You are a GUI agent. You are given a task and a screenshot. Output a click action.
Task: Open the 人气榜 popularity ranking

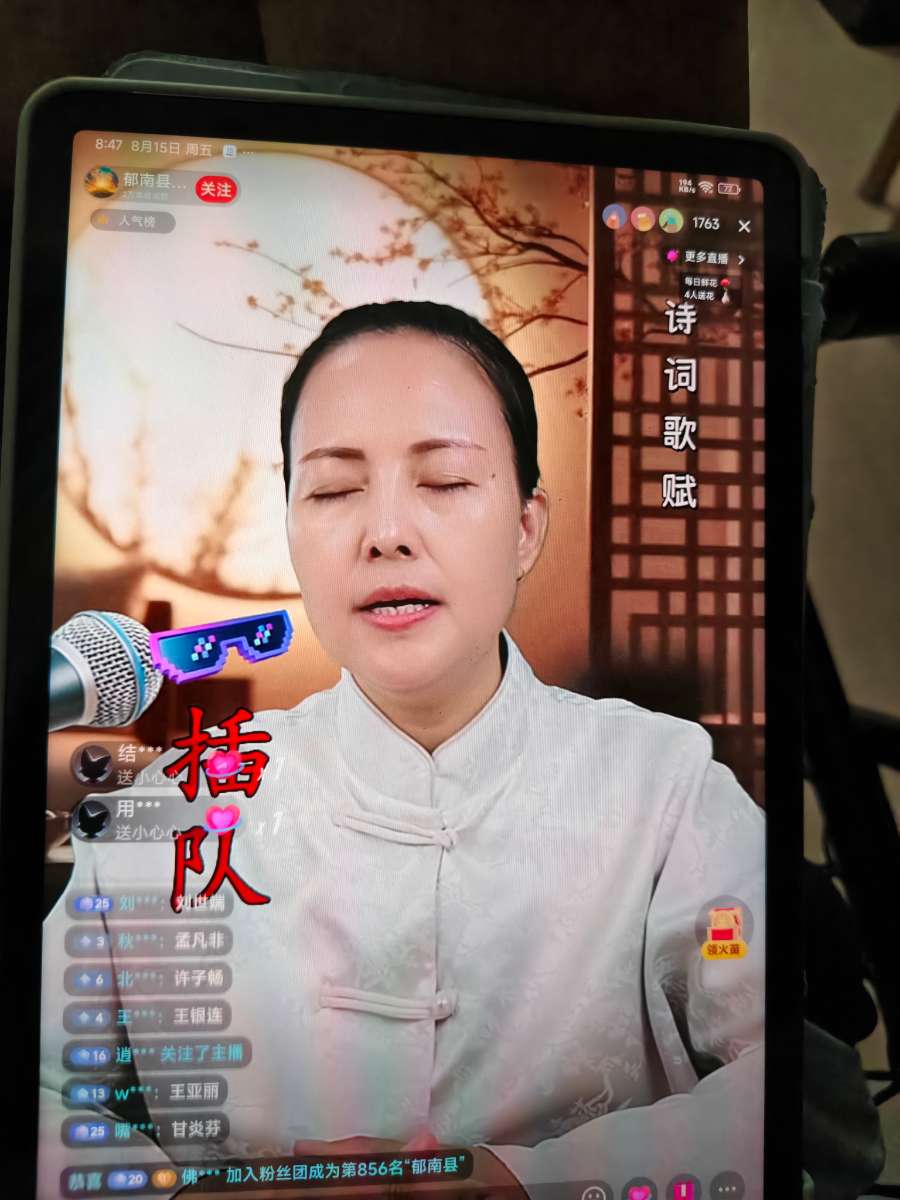tap(133, 221)
